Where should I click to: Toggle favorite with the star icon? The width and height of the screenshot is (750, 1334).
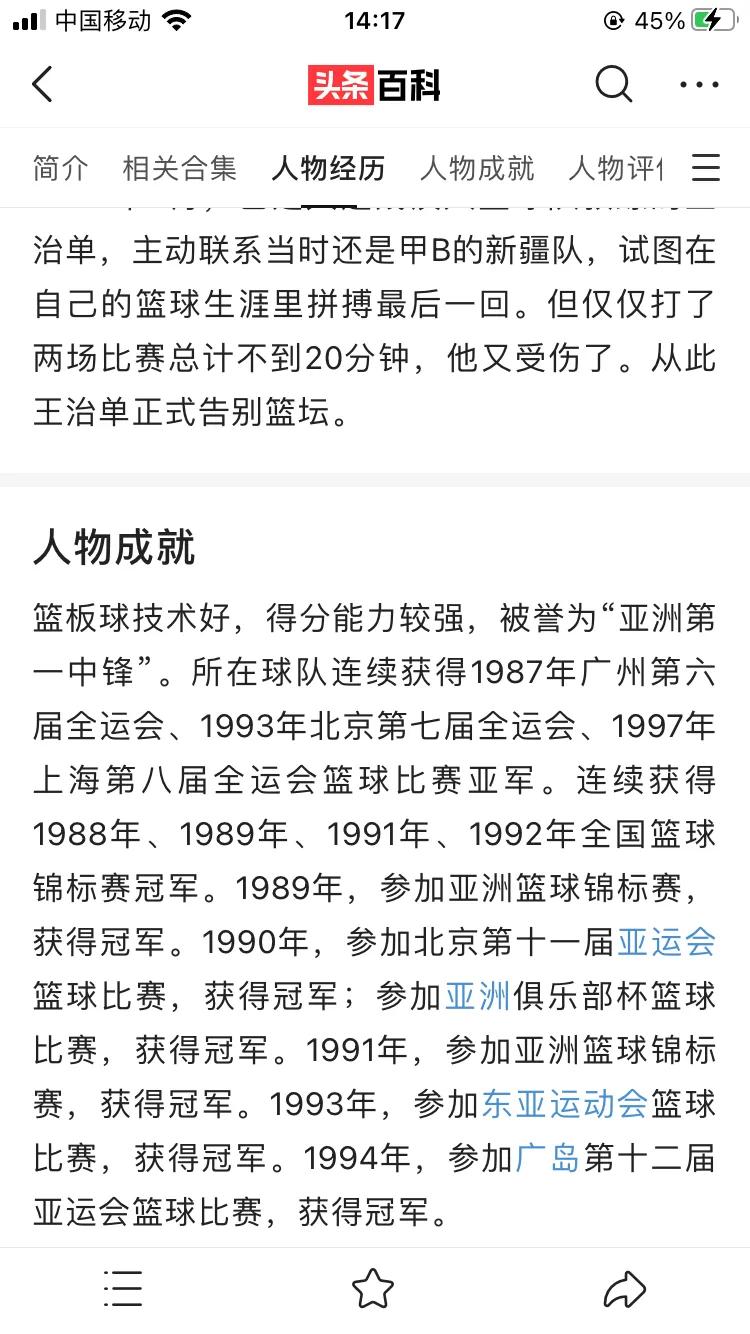375,1290
